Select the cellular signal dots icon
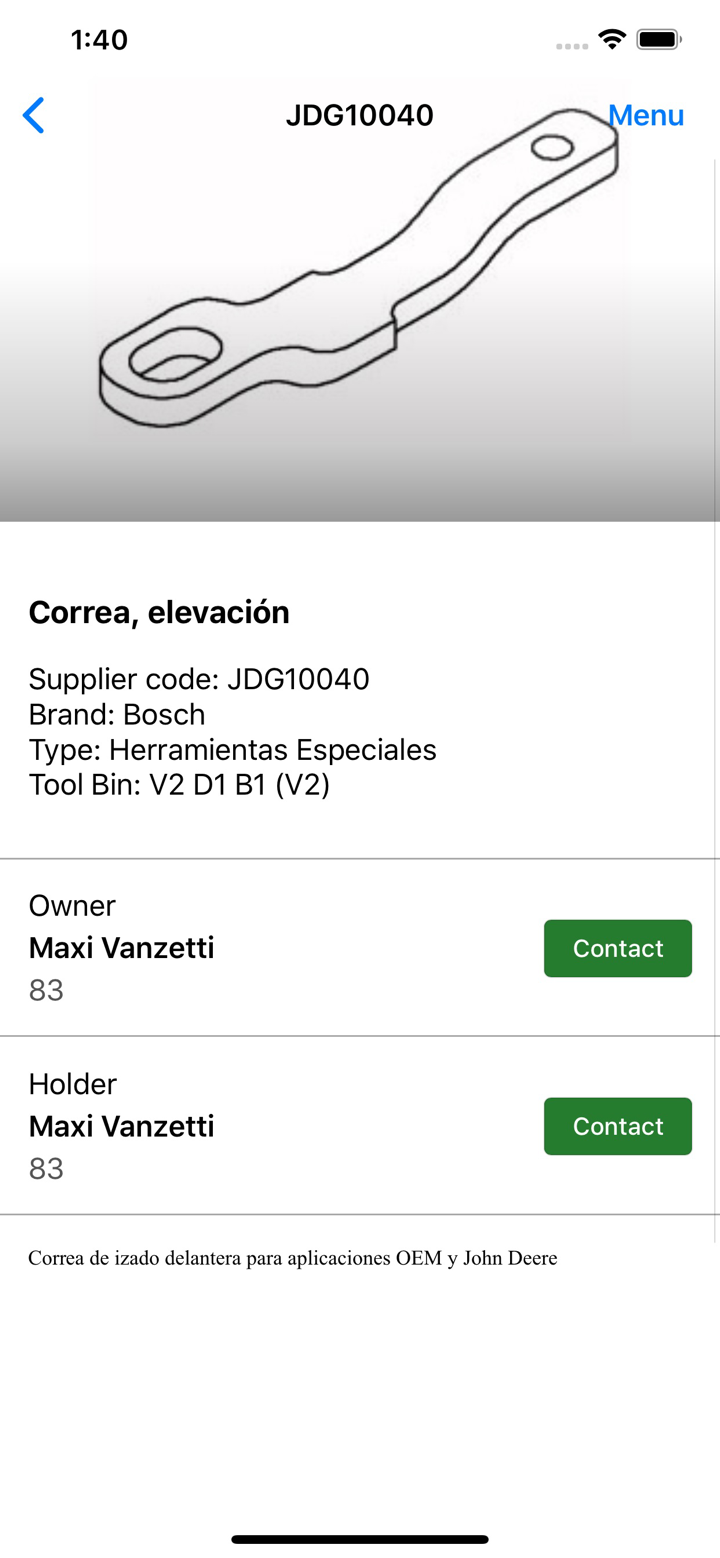The height and width of the screenshot is (1558, 720). click(571, 44)
